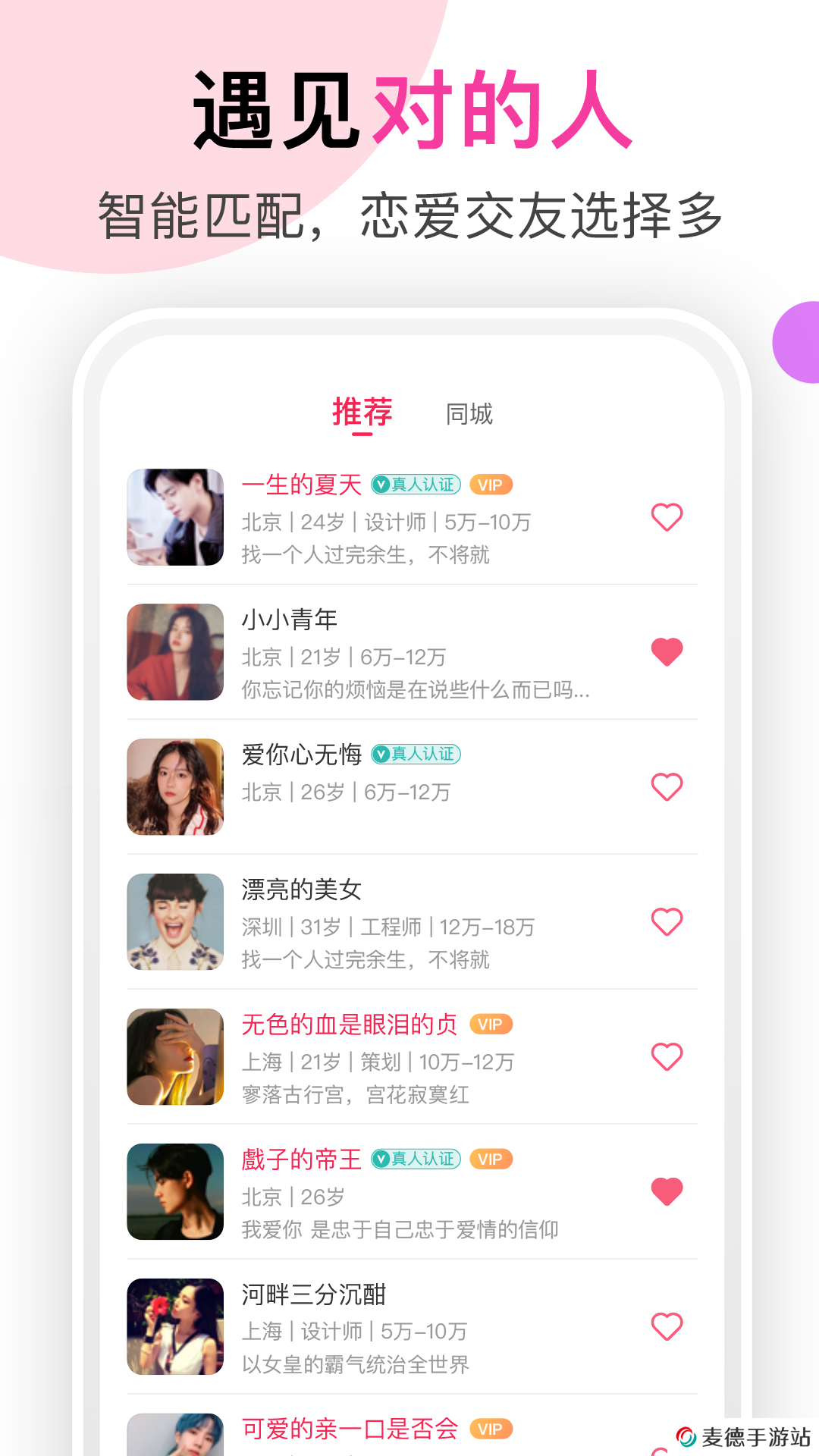Image resolution: width=819 pixels, height=1456 pixels.
Task: Like 一生的夏天 with the heart icon
Action: click(x=667, y=518)
